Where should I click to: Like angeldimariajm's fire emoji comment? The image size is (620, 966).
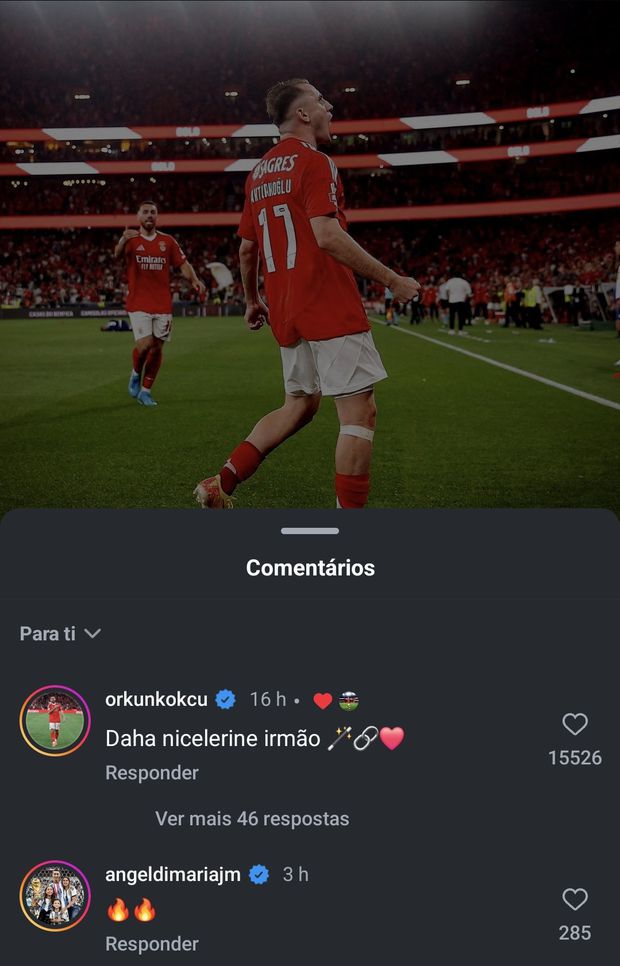tap(575, 900)
